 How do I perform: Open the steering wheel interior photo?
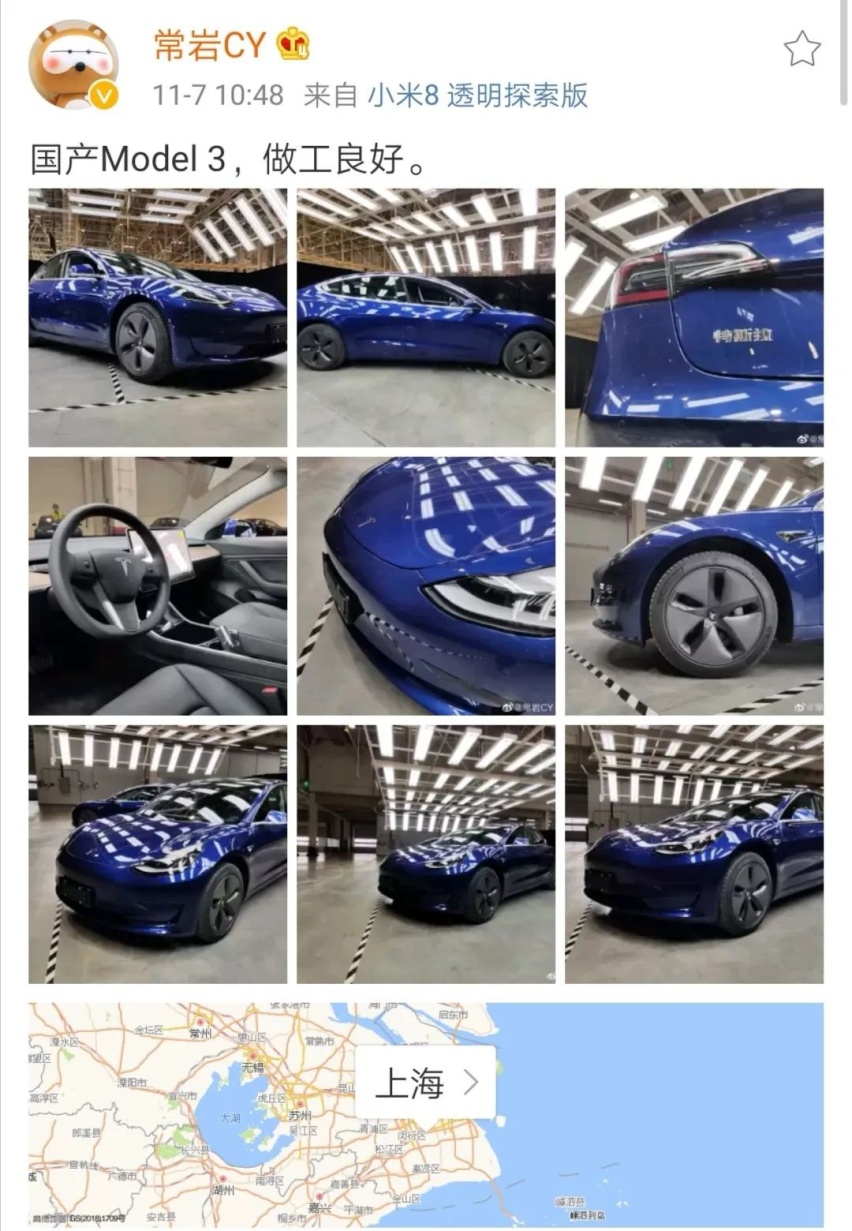[158, 586]
